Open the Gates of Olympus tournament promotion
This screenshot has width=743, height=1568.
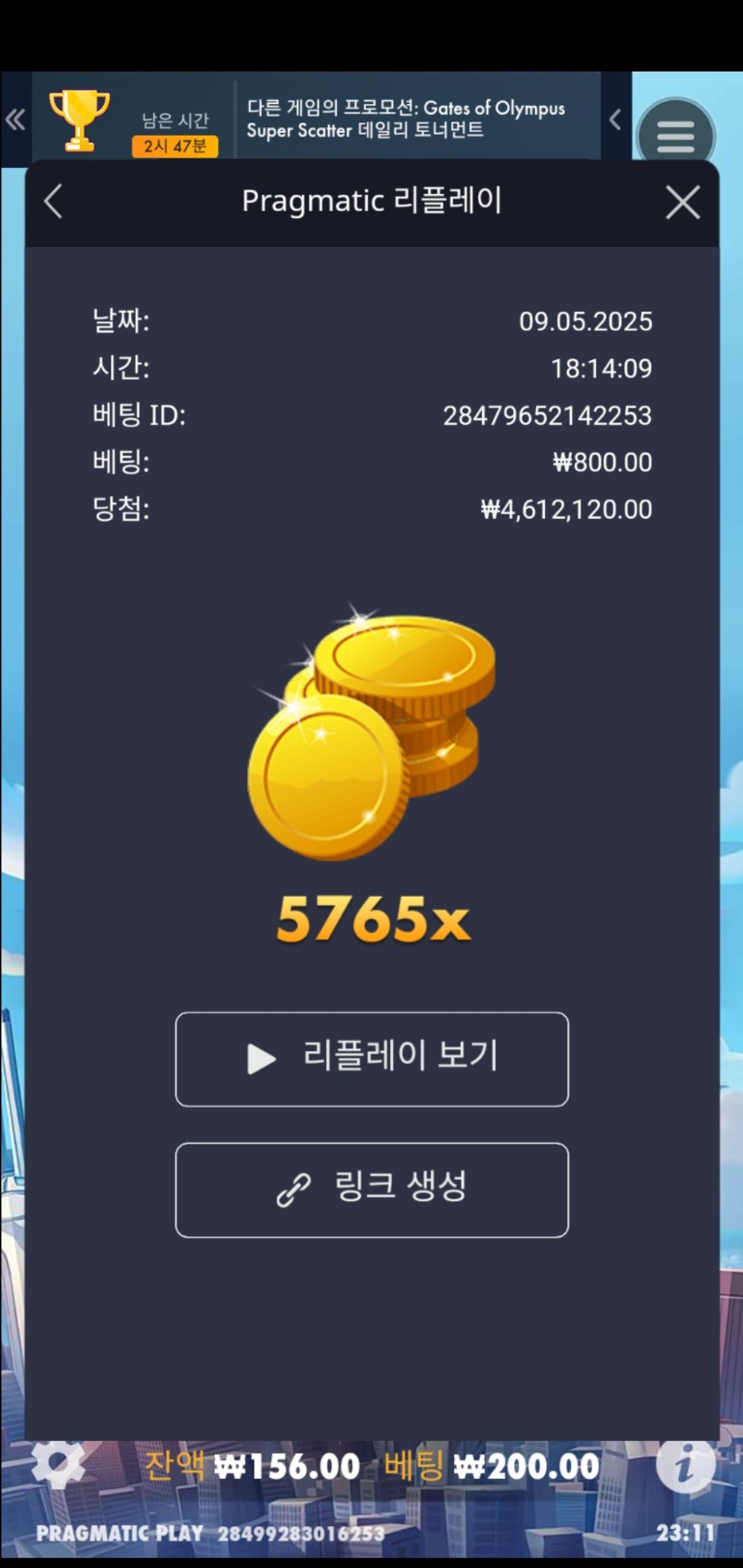406,120
